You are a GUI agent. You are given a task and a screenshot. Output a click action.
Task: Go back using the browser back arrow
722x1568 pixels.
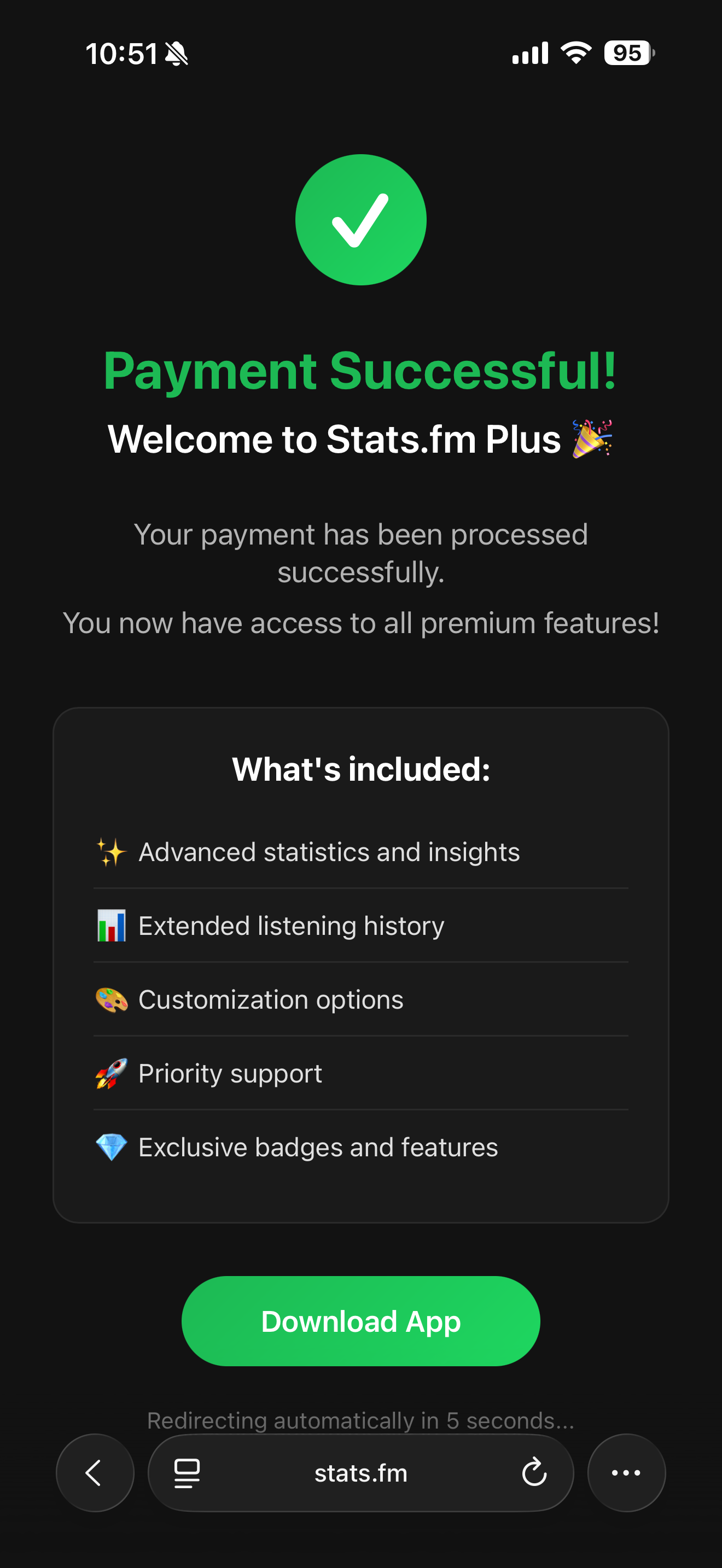pos(95,1473)
